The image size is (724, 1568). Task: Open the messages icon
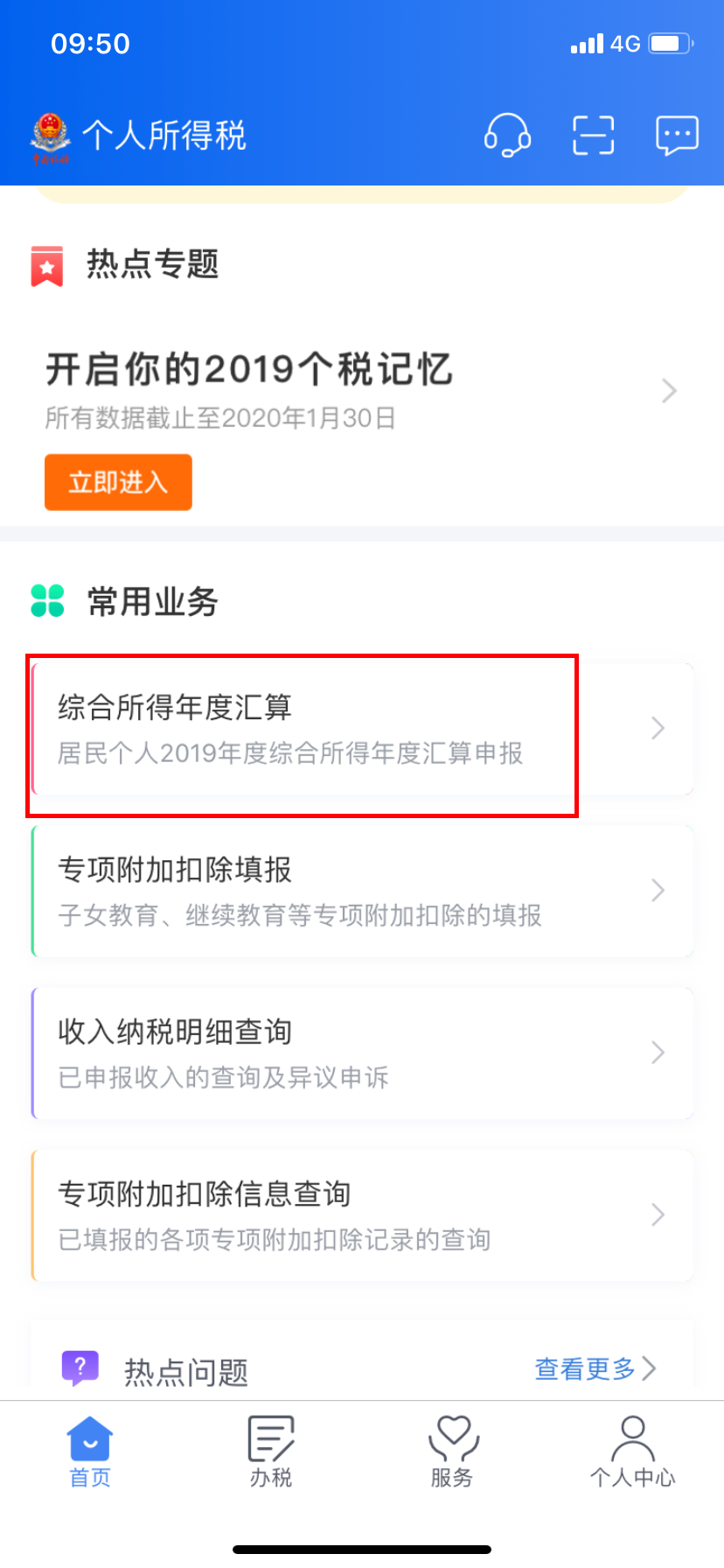677,136
